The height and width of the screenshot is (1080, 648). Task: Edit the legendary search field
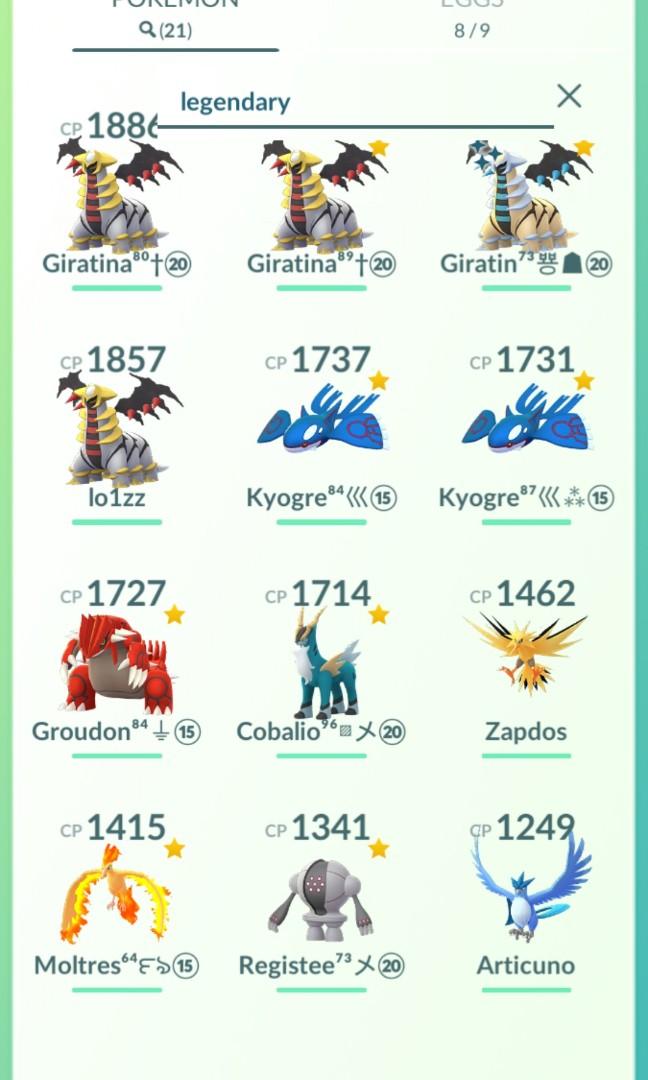(x=350, y=102)
